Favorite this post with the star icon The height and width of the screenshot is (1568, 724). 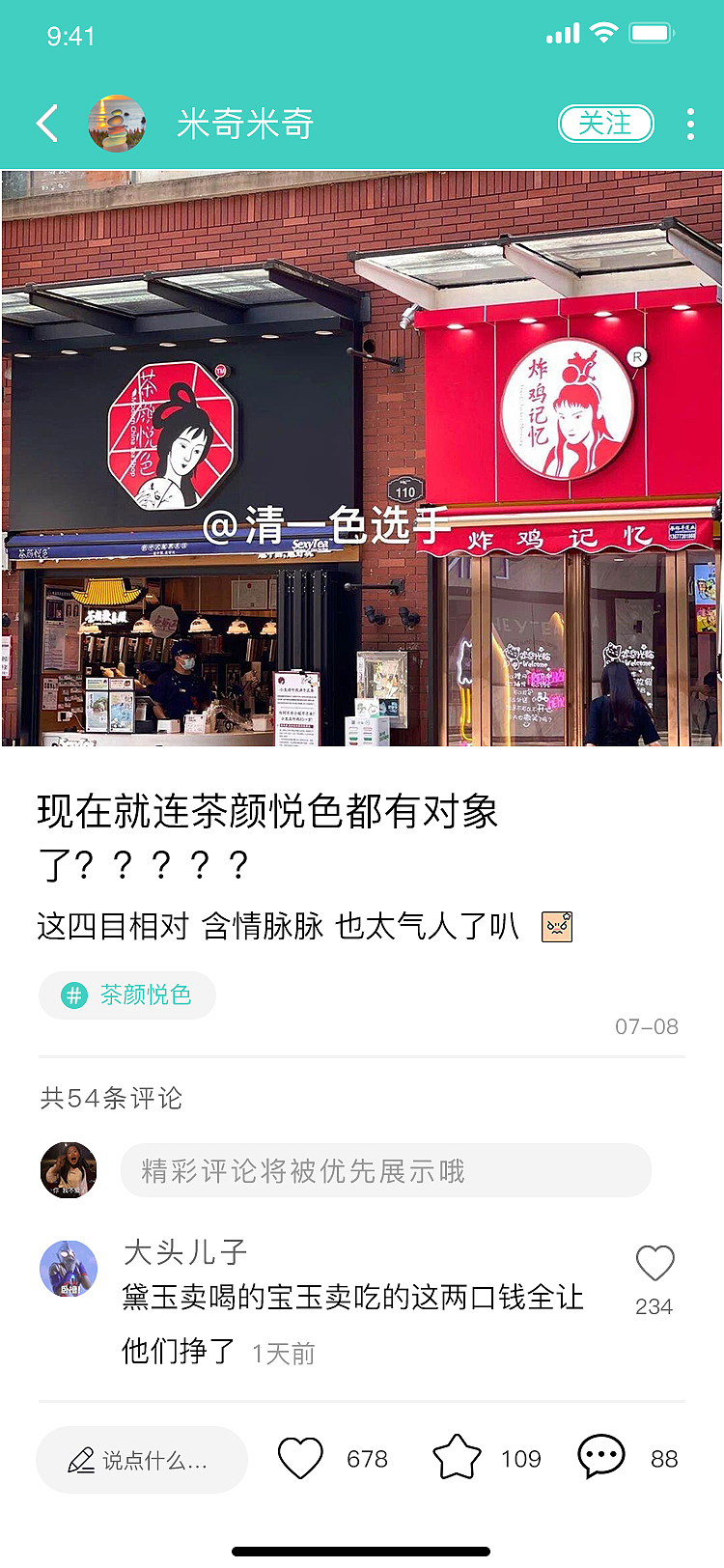pyautogui.click(x=457, y=1458)
